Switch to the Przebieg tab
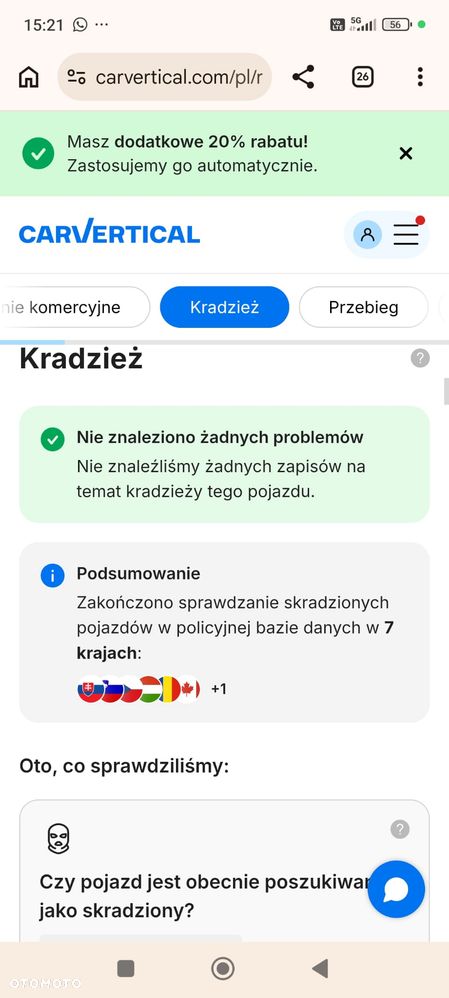Image resolution: width=449 pixels, height=998 pixels. click(x=364, y=307)
